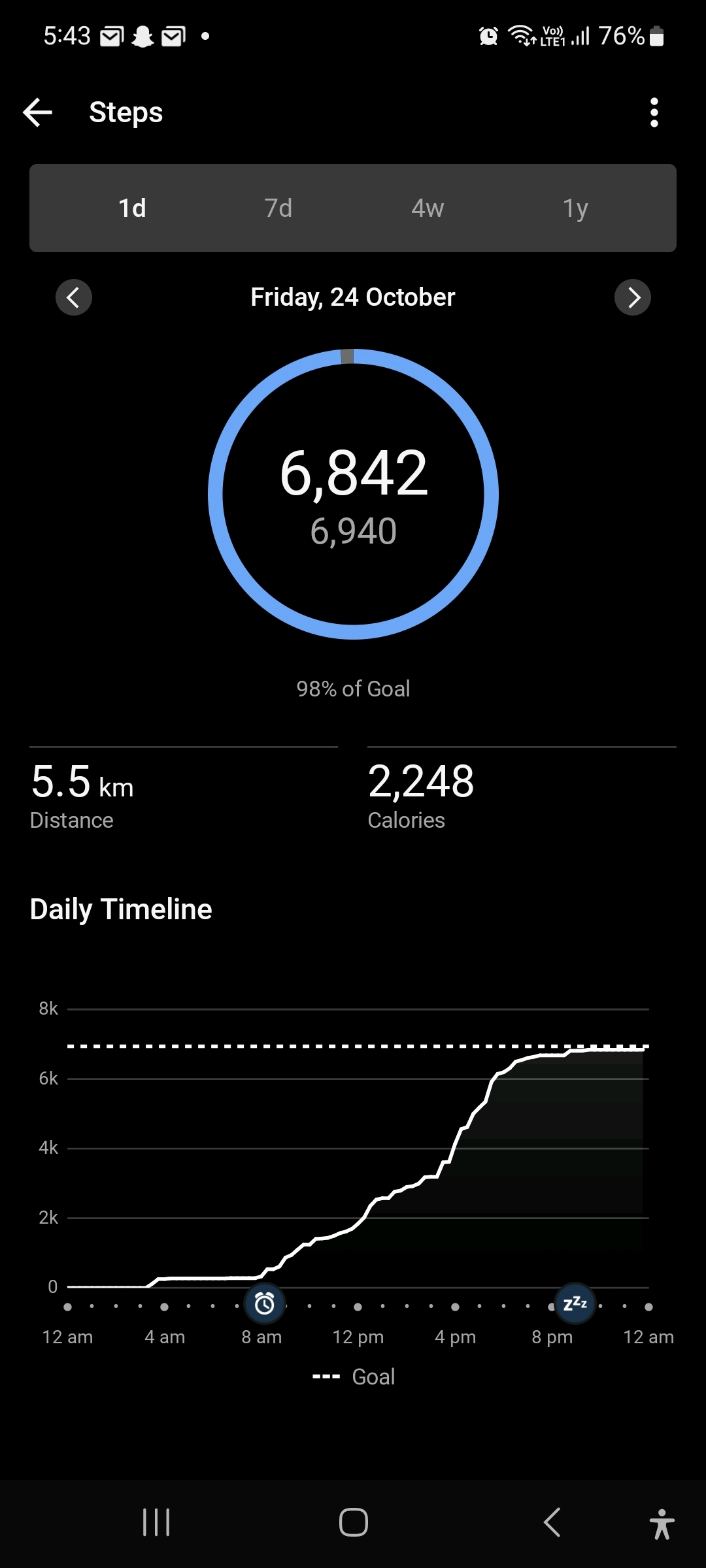Switch to the 7d view

click(278, 208)
